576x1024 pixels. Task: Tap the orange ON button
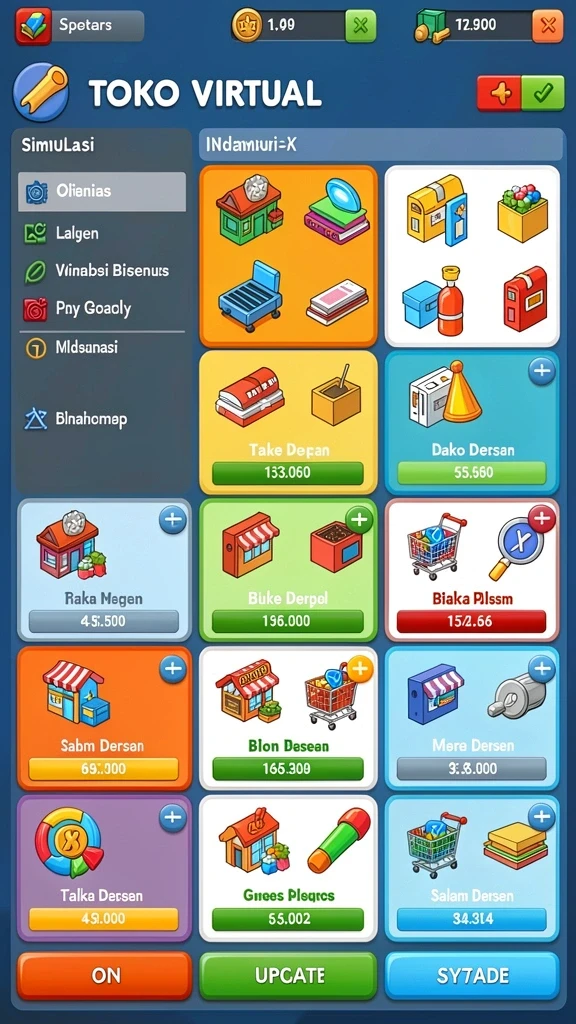[104, 976]
